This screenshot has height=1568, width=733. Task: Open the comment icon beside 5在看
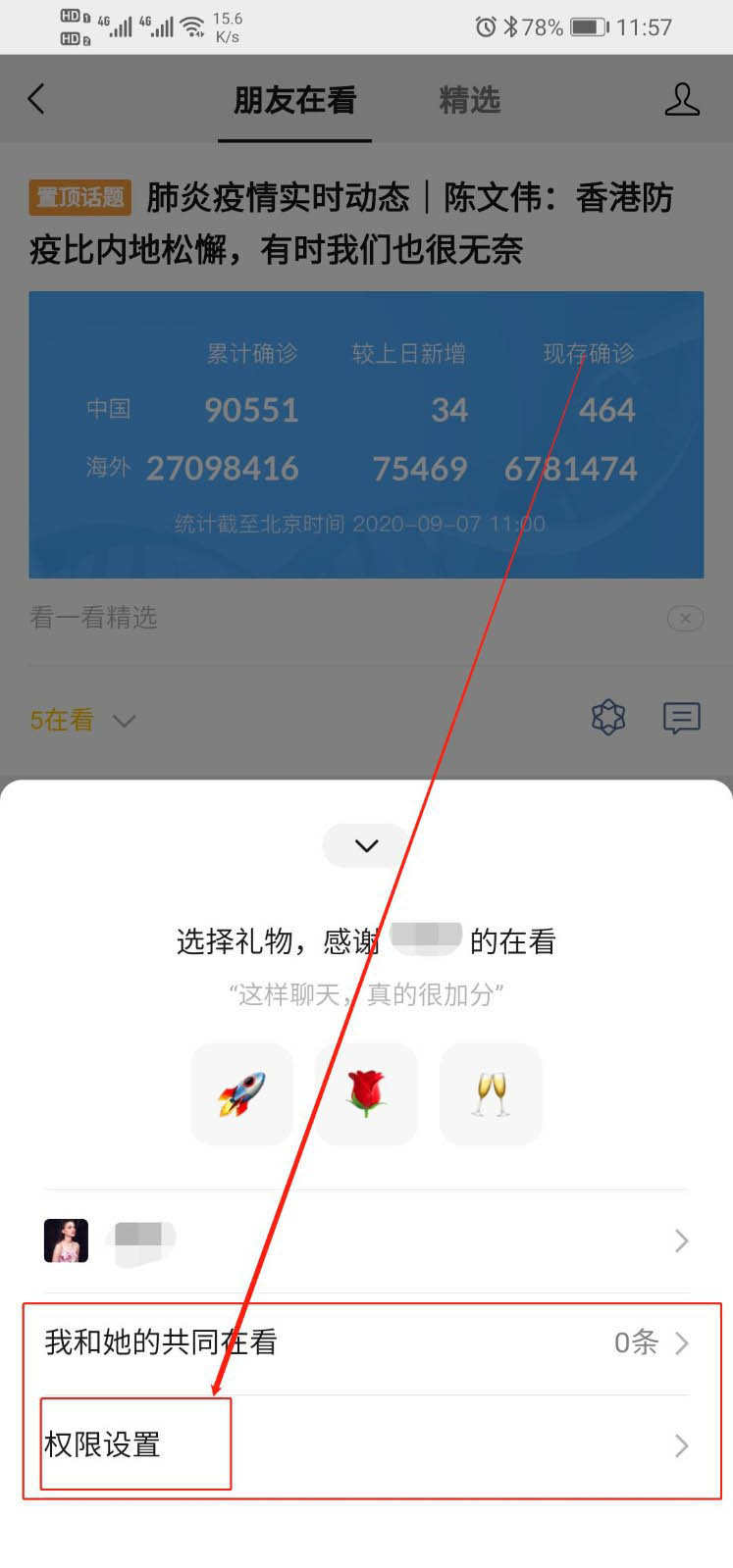click(x=681, y=718)
